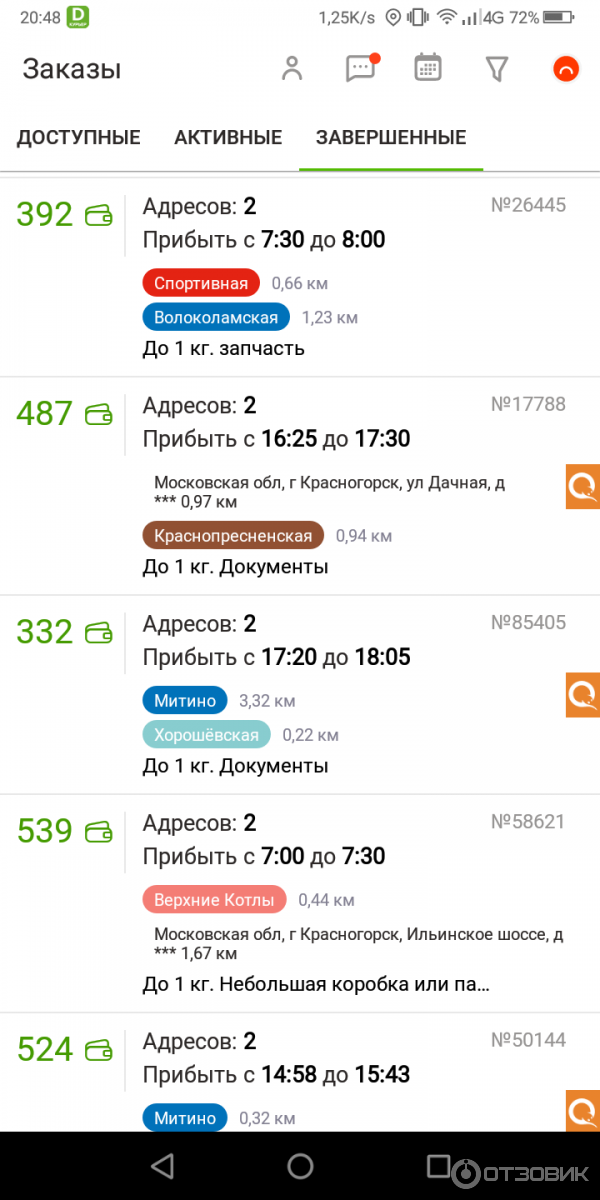Select the Завершенные tab

pos(391,138)
